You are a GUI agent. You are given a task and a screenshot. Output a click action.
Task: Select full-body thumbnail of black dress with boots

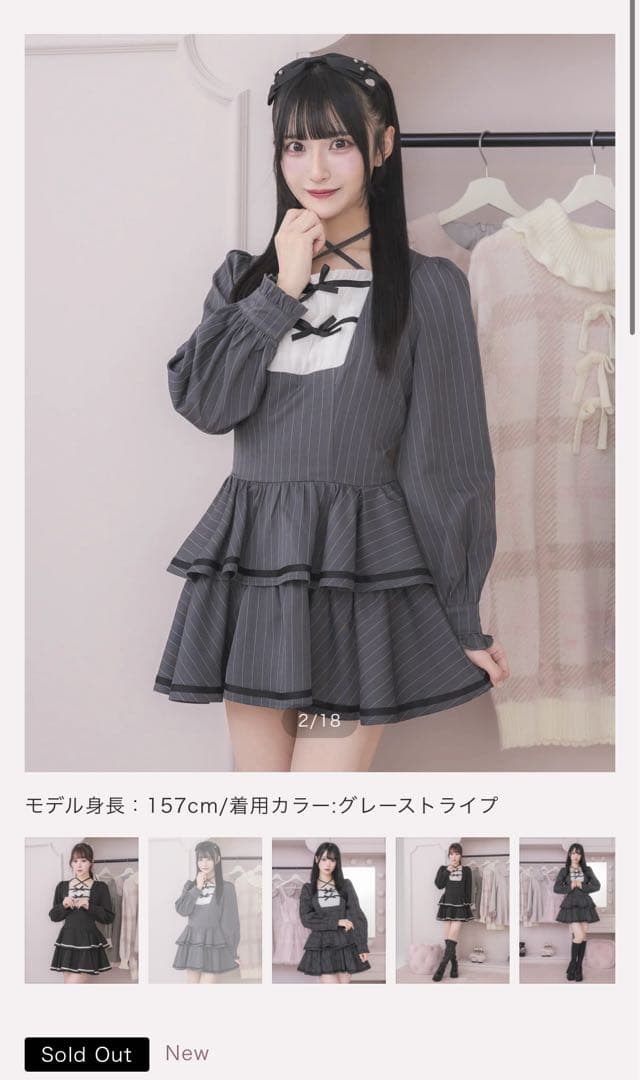coord(452,910)
